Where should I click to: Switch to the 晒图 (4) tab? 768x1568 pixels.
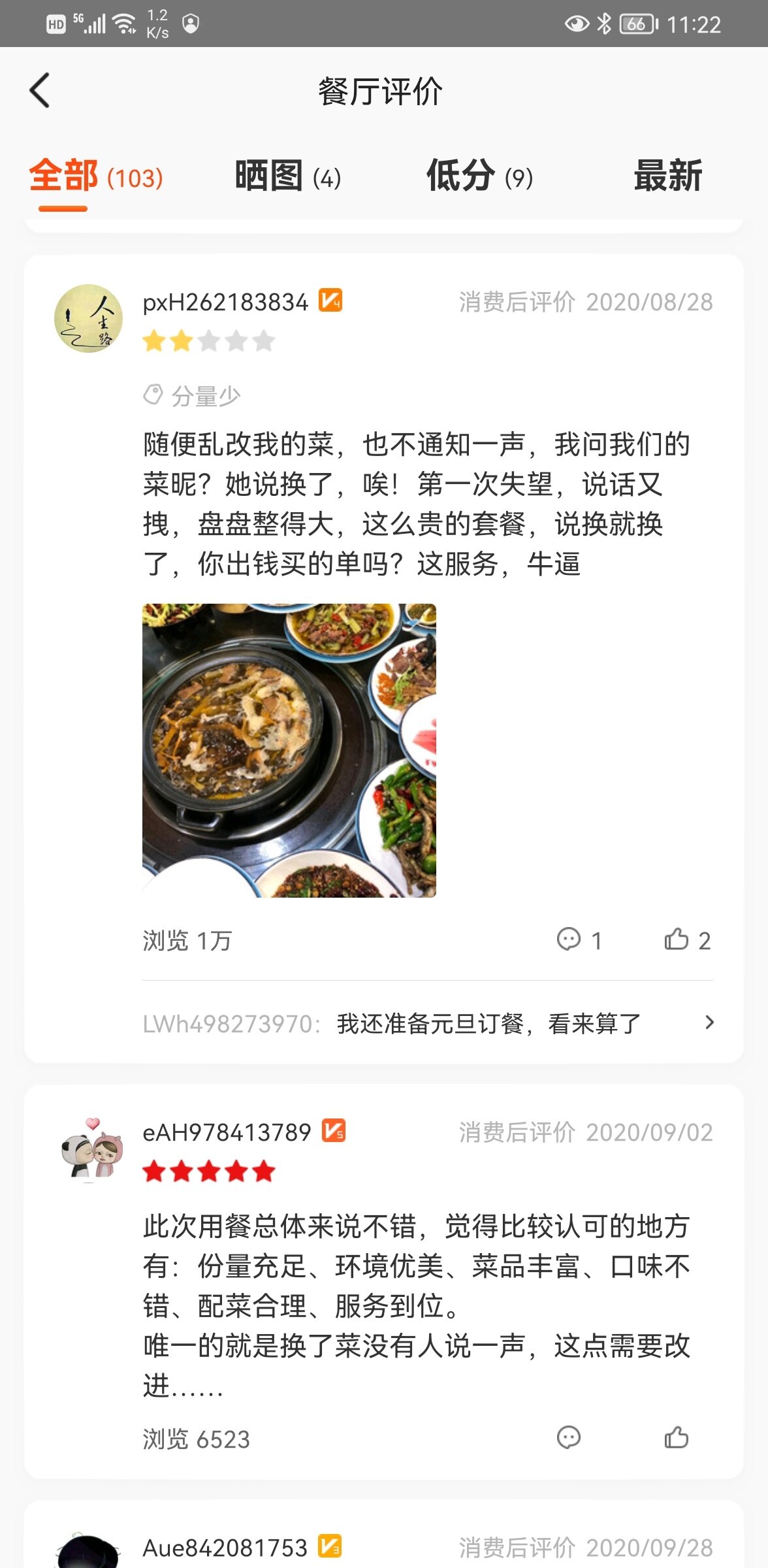click(287, 176)
